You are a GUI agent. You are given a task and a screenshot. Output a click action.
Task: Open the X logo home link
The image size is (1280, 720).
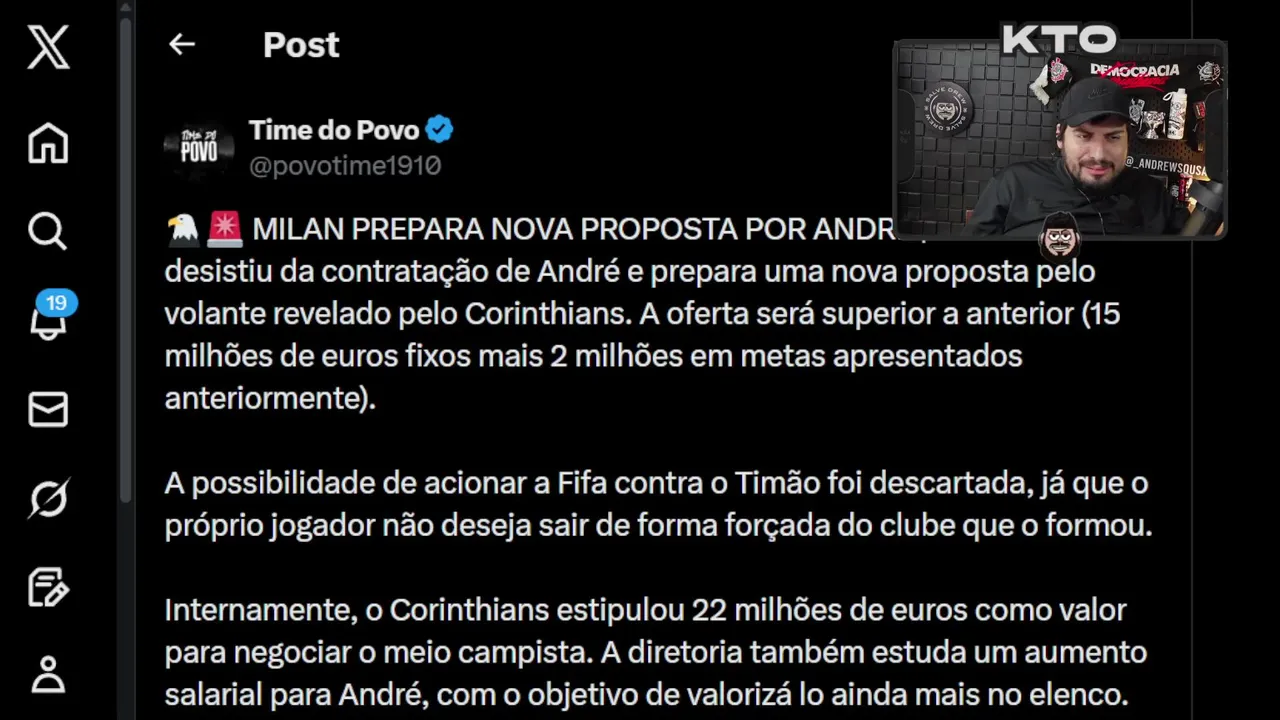(x=48, y=47)
